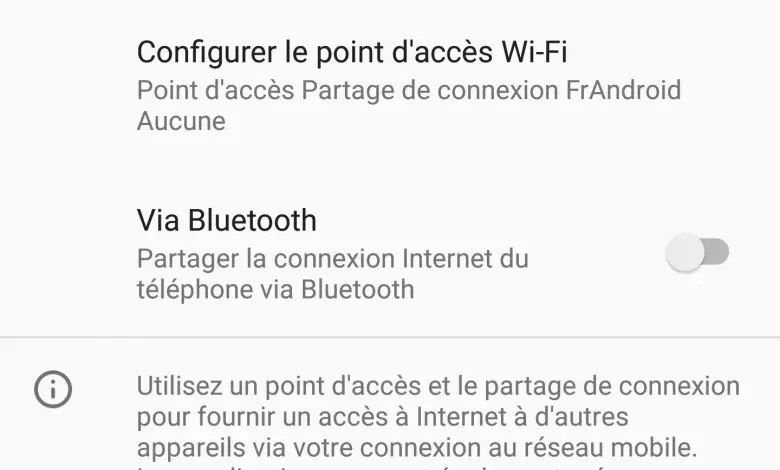Enable the Via Bluetooth switch

coord(697,253)
